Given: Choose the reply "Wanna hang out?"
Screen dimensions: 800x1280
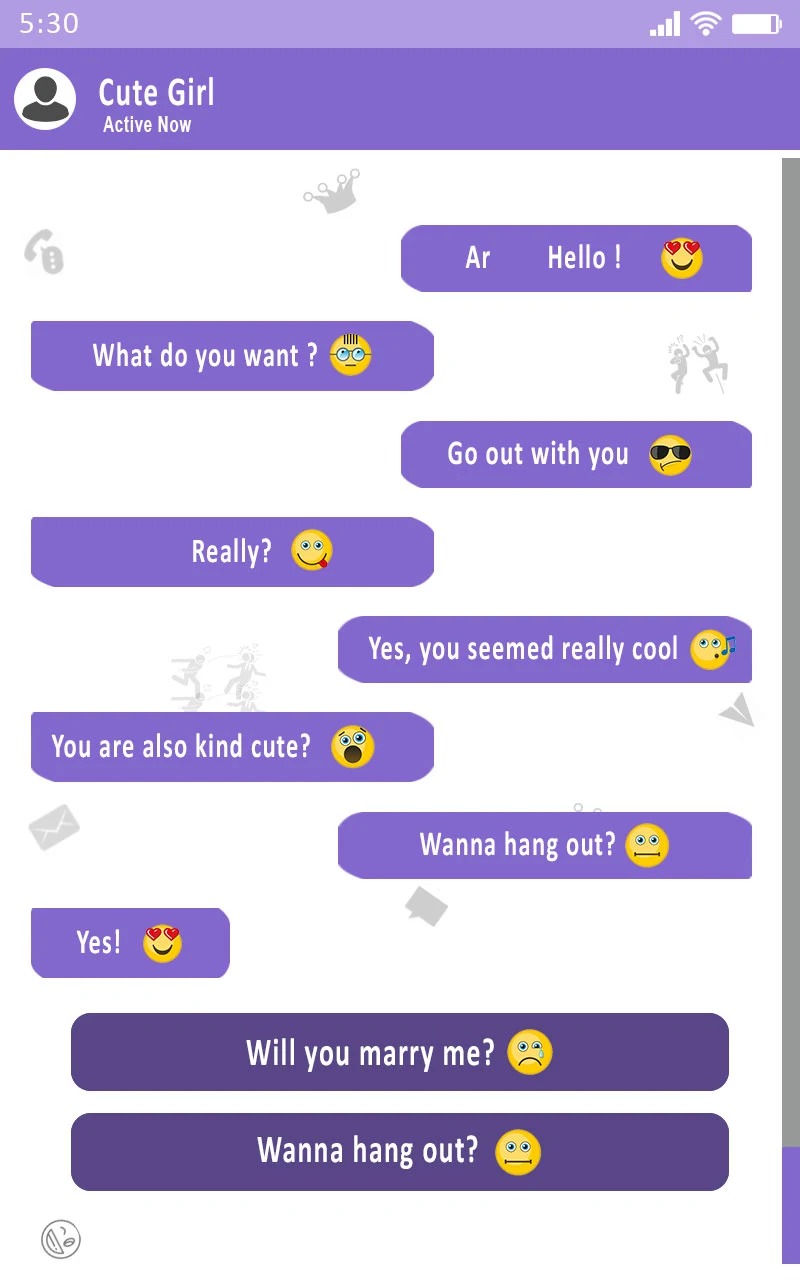Looking at the screenshot, I should (x=400, y=1152).
